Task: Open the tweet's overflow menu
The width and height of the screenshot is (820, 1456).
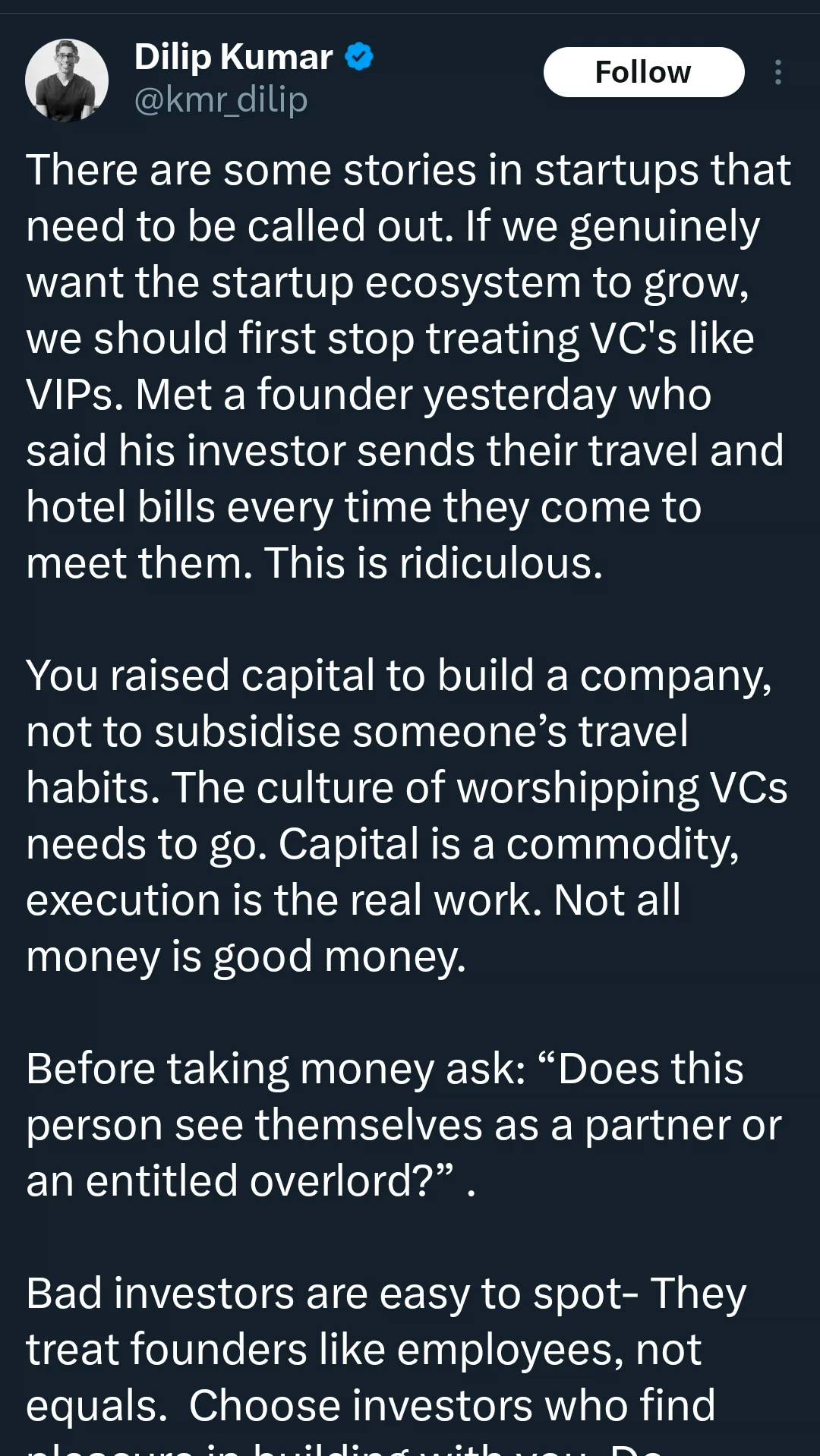Action: click(x=777, y=72)
